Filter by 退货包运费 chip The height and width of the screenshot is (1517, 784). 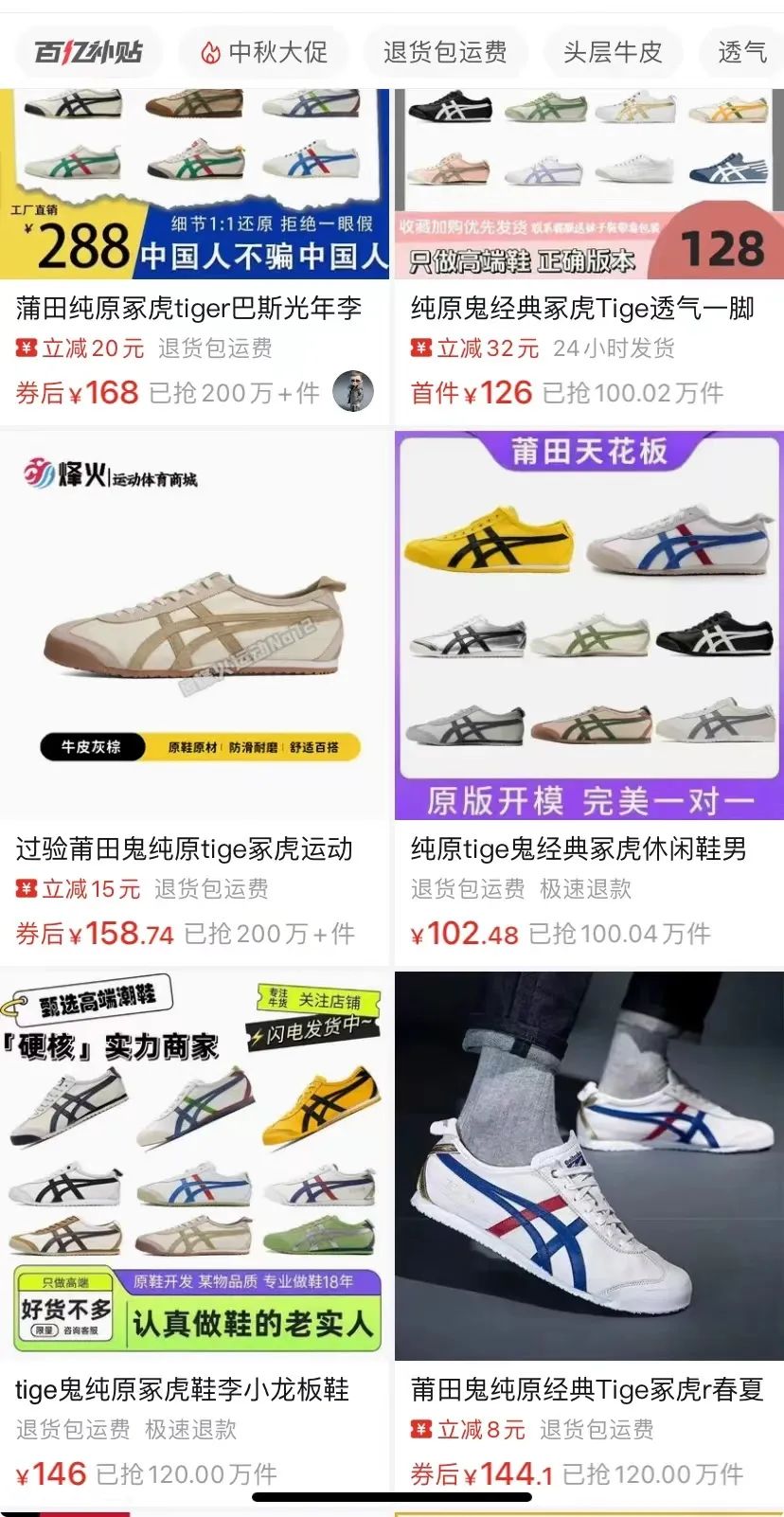[x=445, y=52]
